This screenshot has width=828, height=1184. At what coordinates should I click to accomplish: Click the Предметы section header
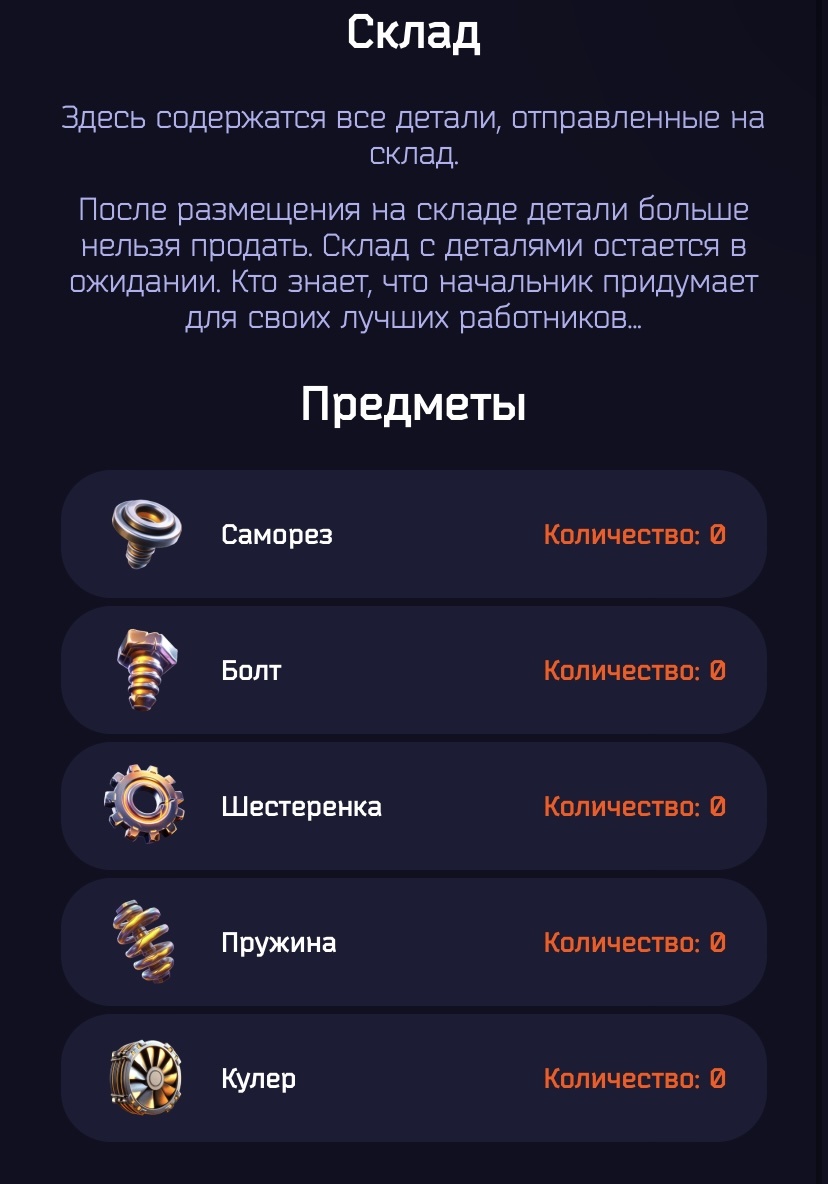(414, 403)
